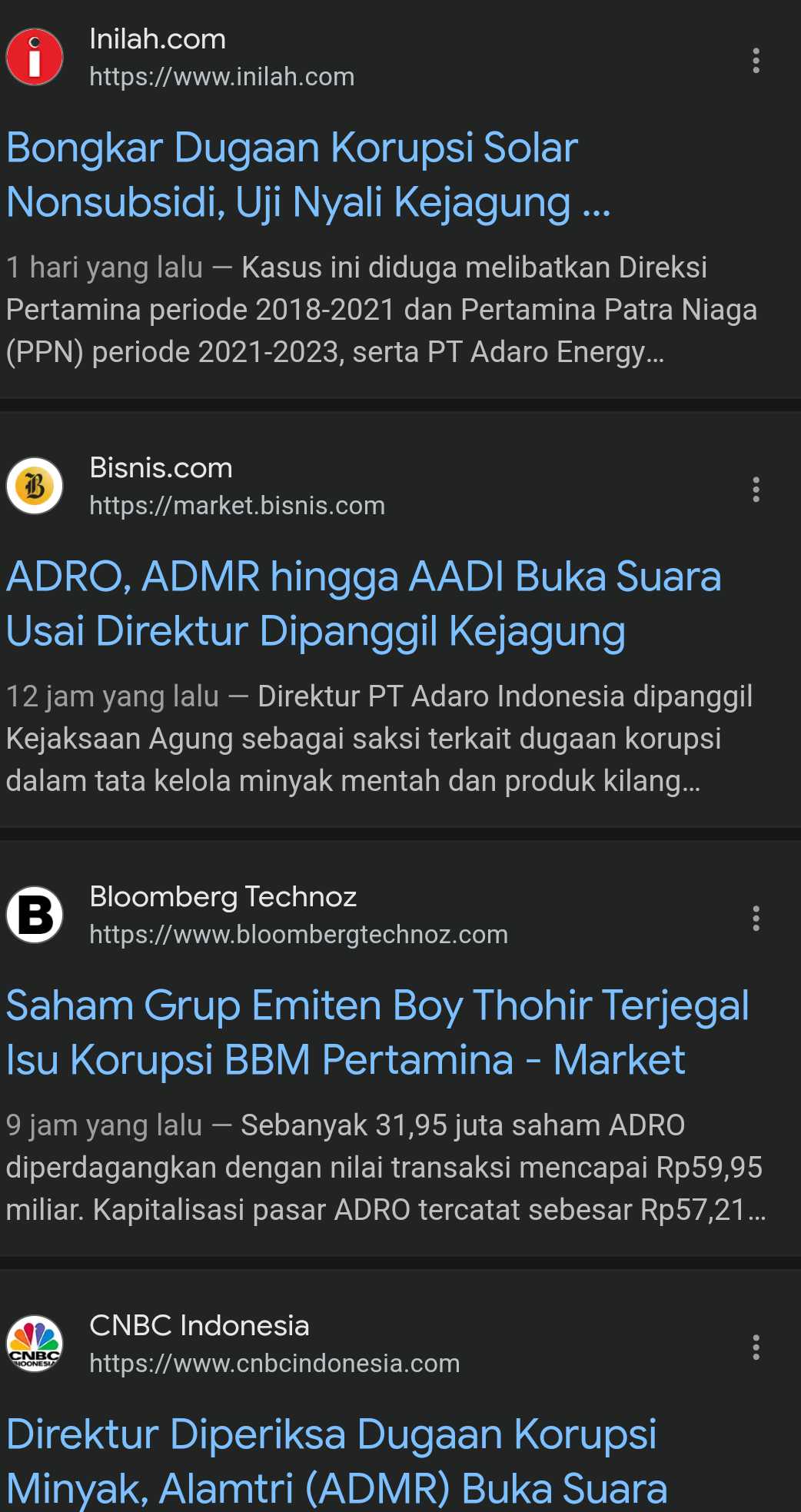Open the "Saham Grup Emiten Boy Thohir" article

coord(377,1032)
